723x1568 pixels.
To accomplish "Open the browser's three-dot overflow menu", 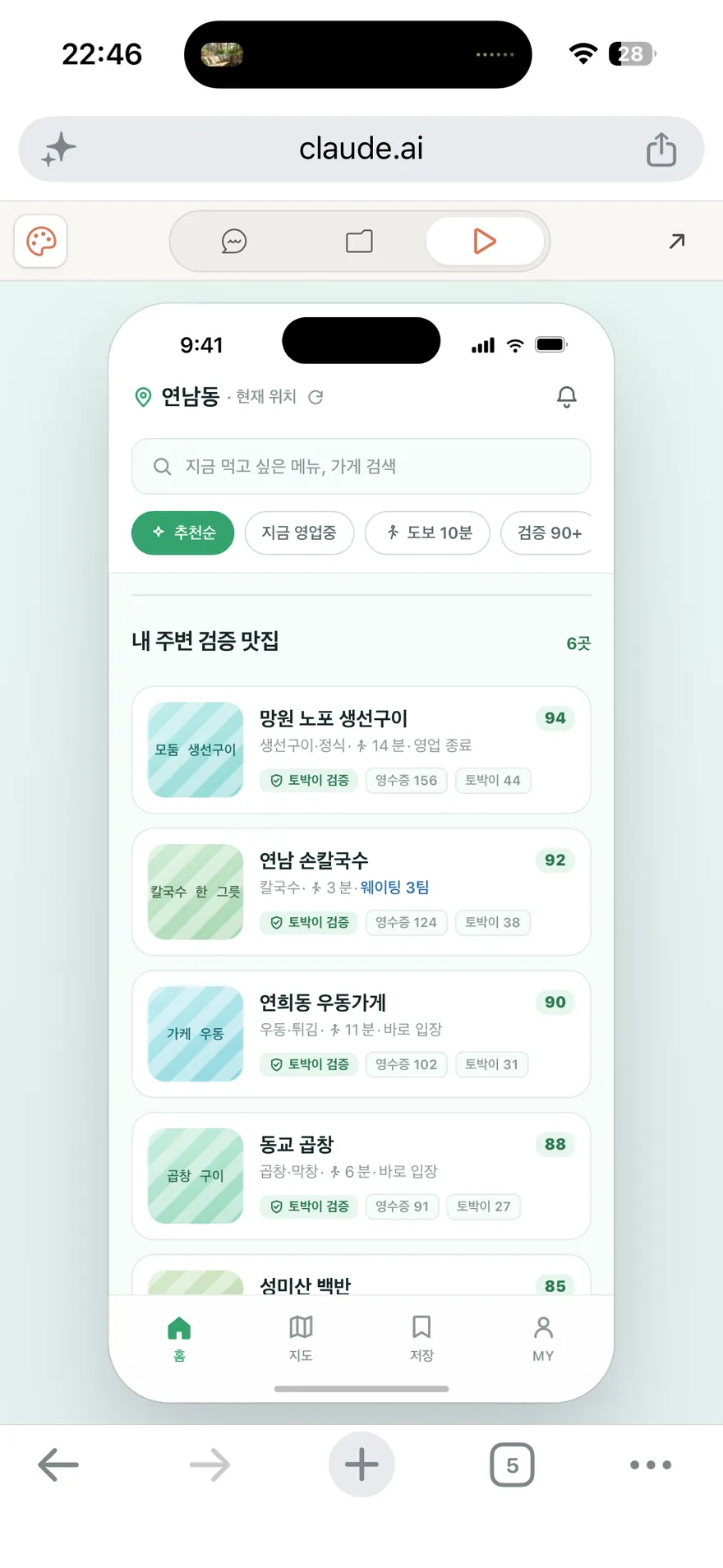I will [x=651, y=1464].
